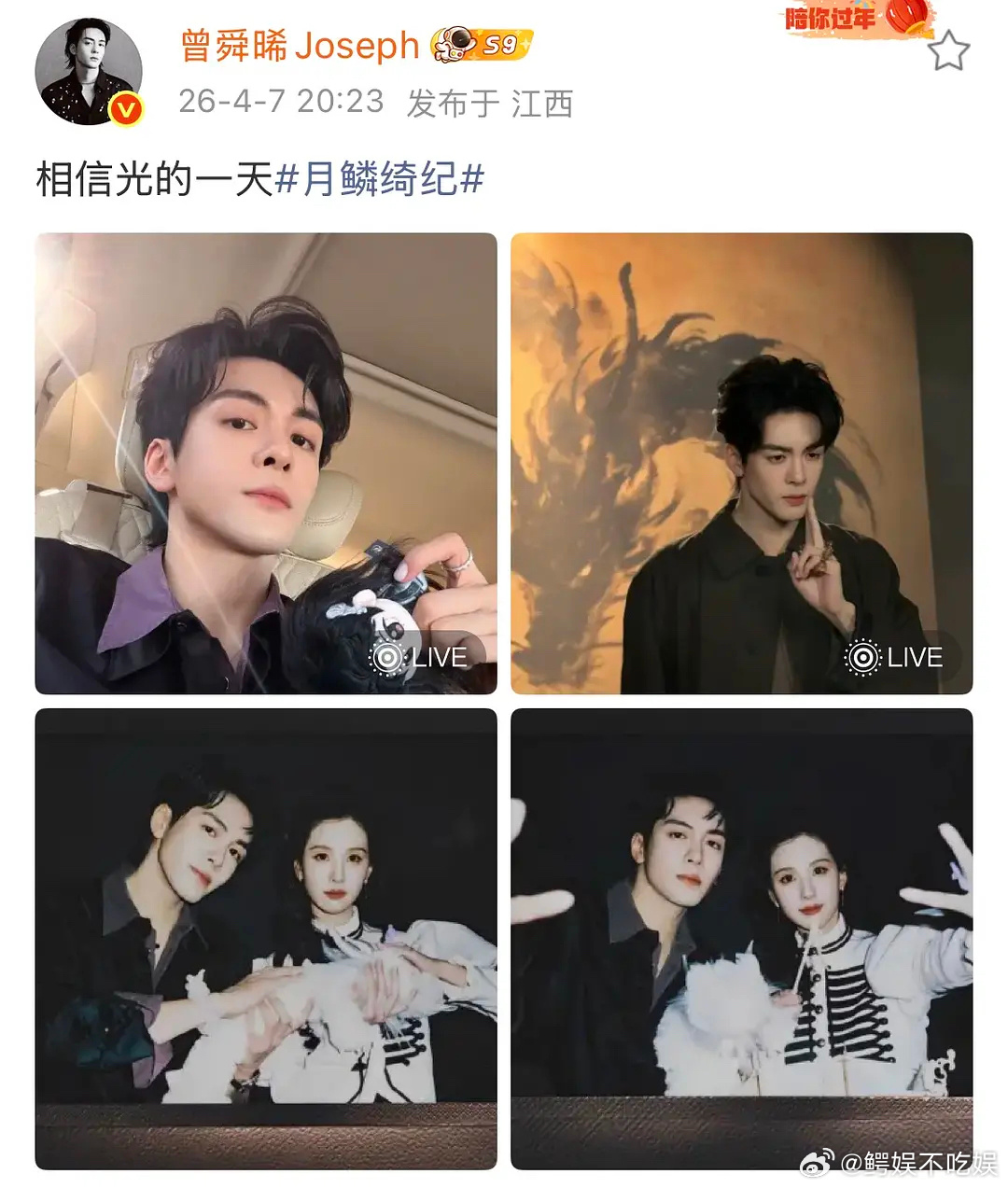View the car selfie photo
The image size is (1008, 1188).
(264, 462)
